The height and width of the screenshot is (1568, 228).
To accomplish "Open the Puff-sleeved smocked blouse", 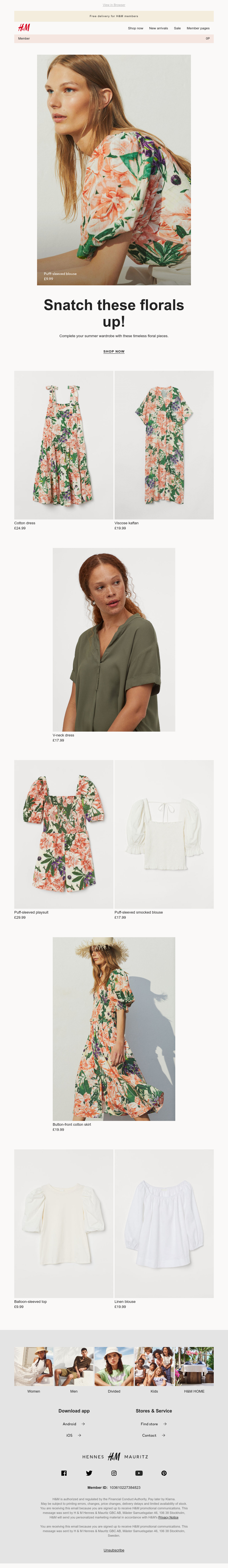I will coord(164,834).
